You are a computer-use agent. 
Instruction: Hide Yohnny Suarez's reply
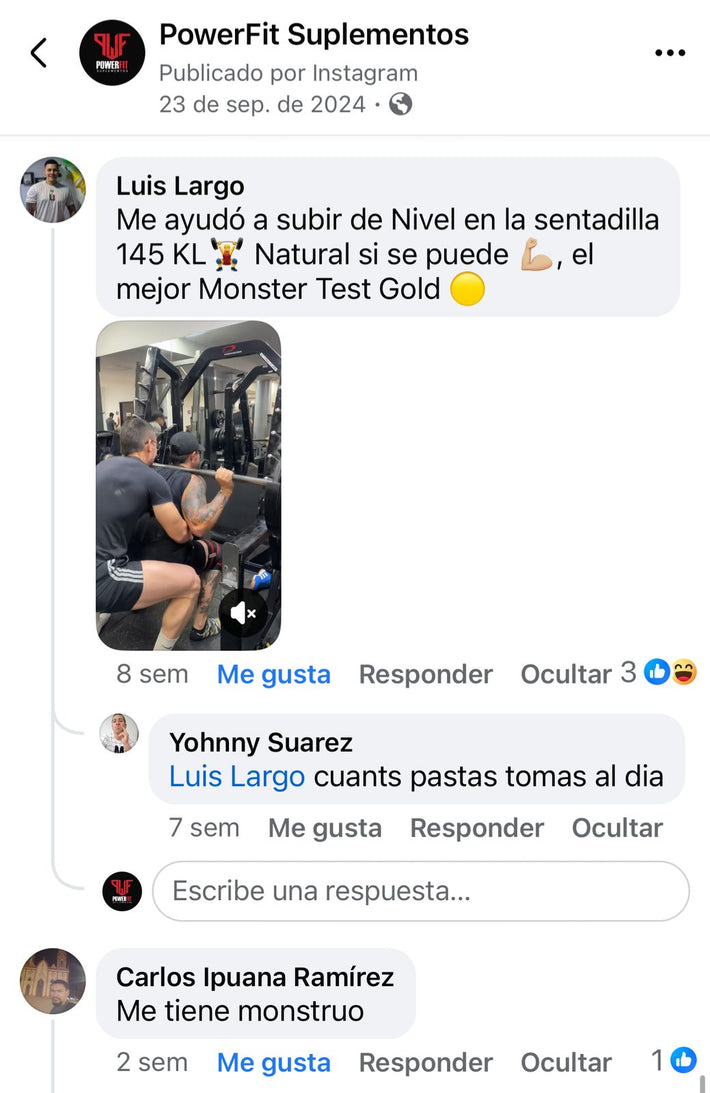617,828
